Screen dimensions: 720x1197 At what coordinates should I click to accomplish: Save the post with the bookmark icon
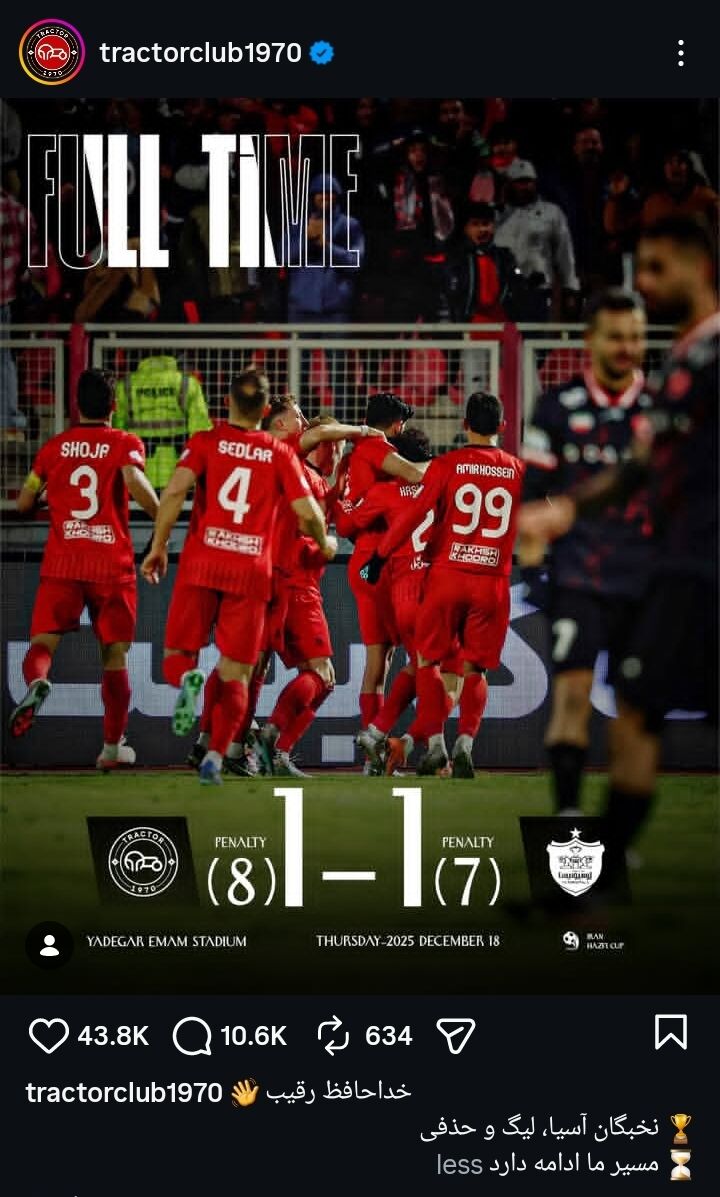(x=670, y=1033)
